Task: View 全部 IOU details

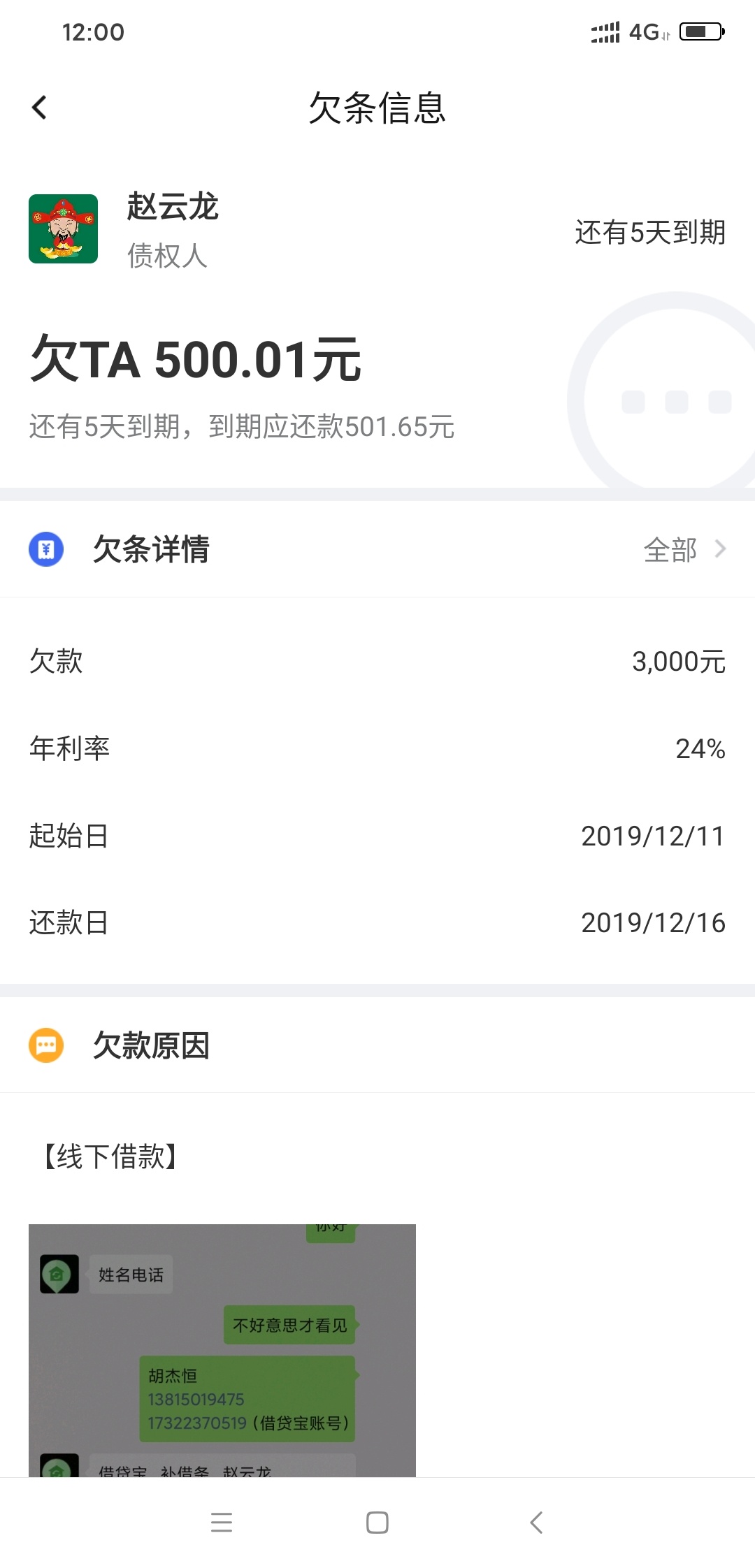Action: click(x=684, y=550)
